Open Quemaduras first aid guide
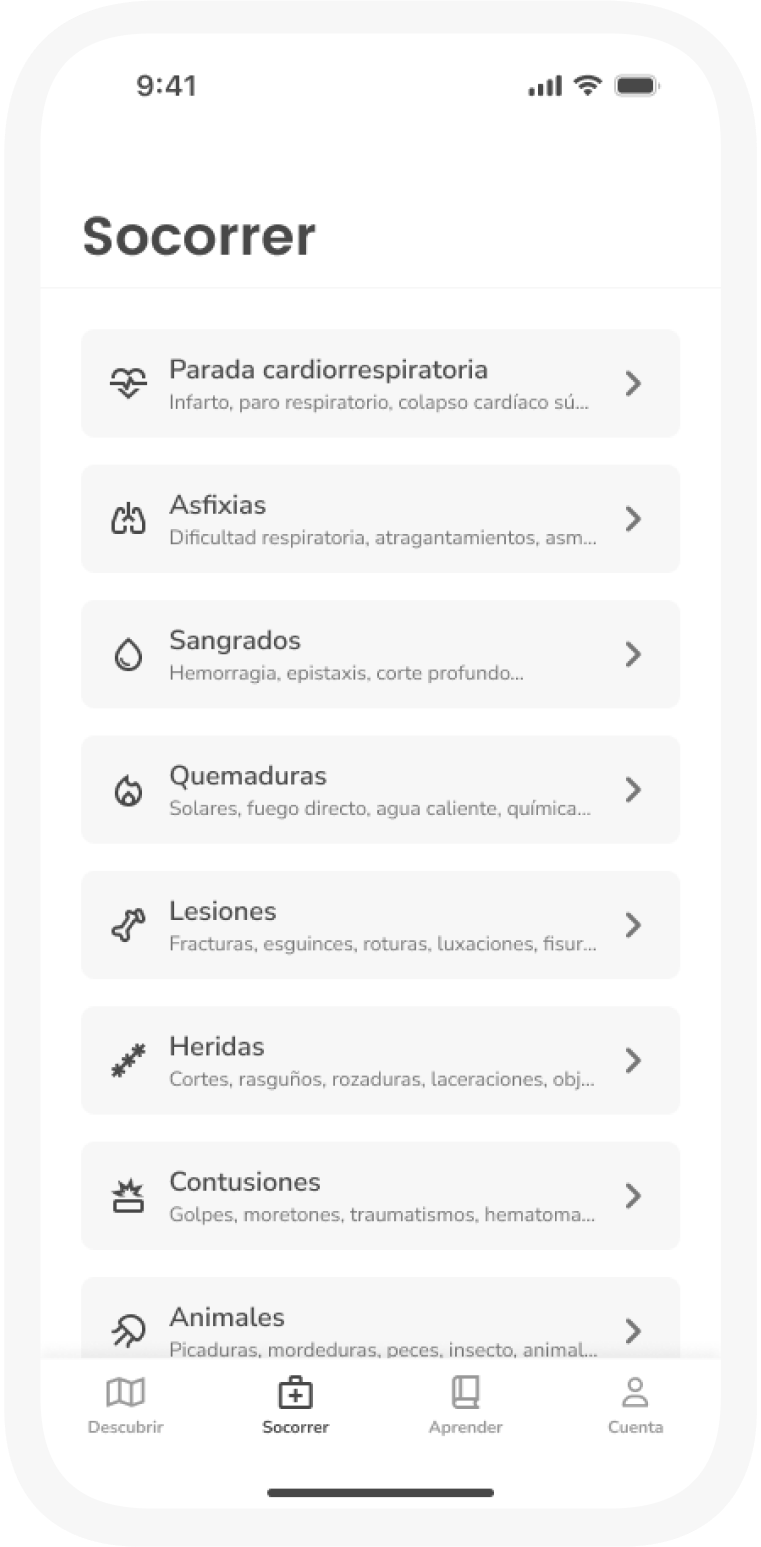 click(x=380, y=789)
